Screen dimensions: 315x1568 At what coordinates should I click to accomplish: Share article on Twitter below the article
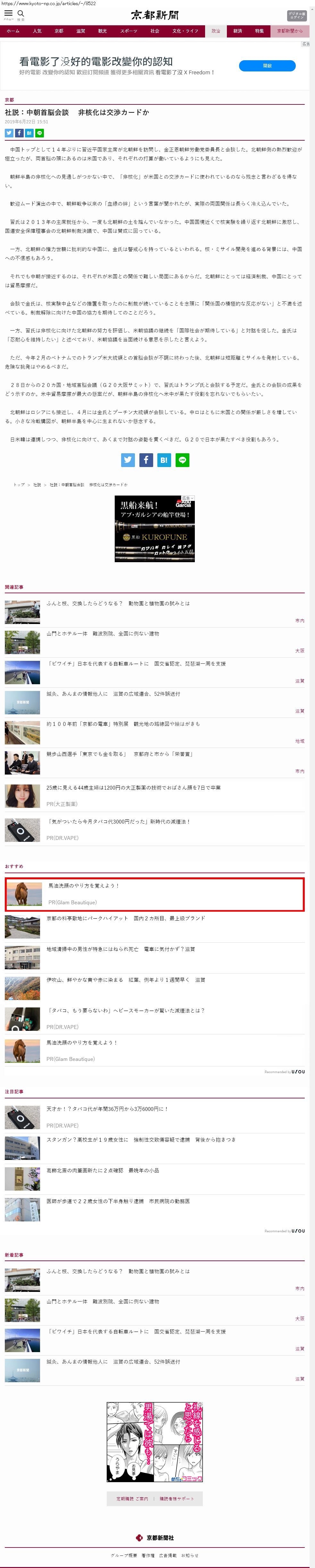[x=128, y=460]
